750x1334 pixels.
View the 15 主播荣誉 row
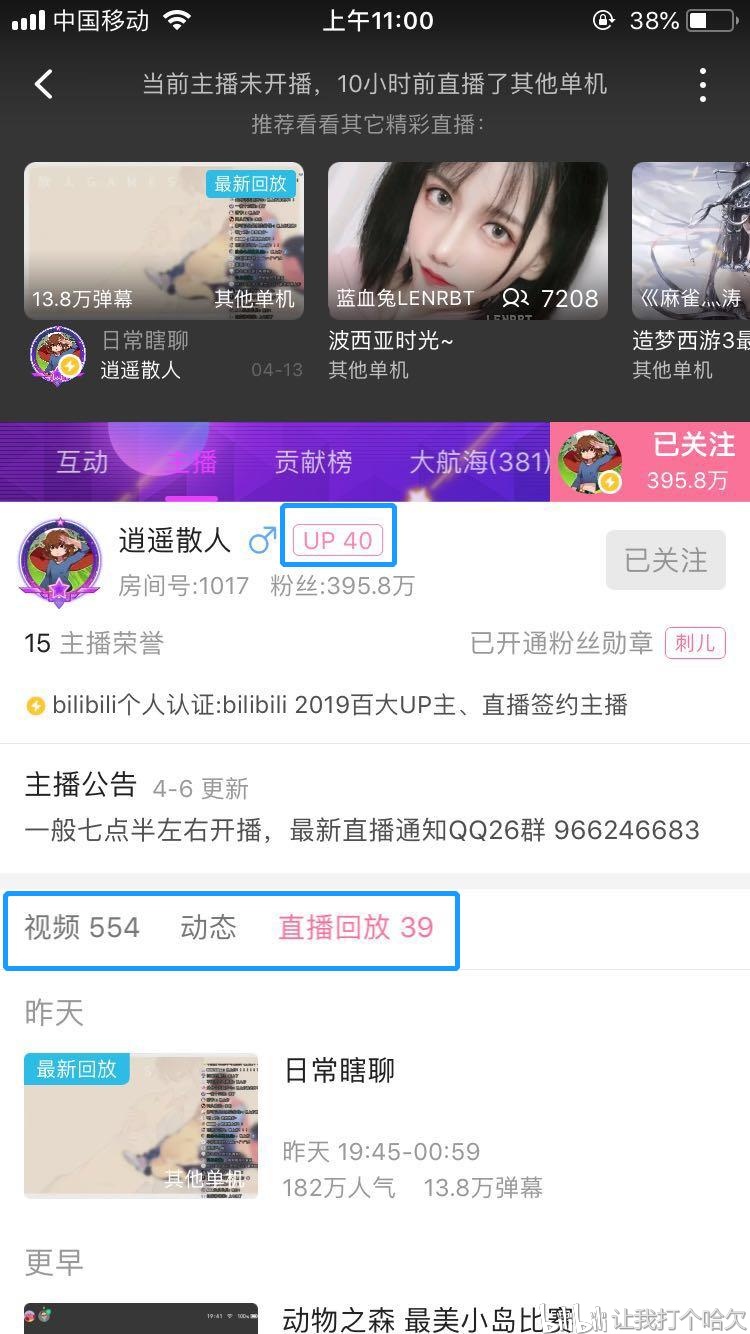[94, 643]
